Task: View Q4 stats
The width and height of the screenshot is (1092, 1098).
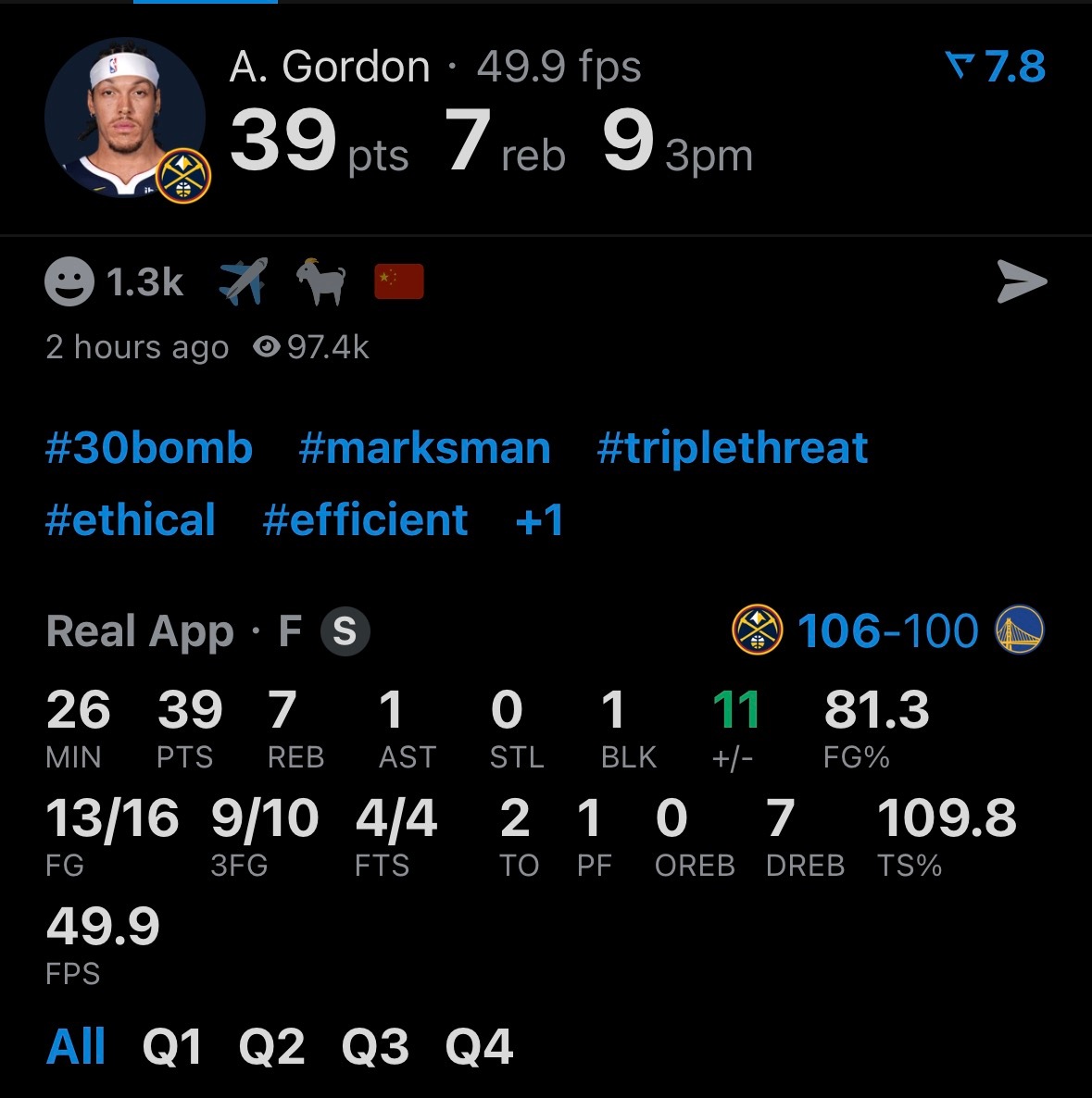Action: pos(479,1047)
